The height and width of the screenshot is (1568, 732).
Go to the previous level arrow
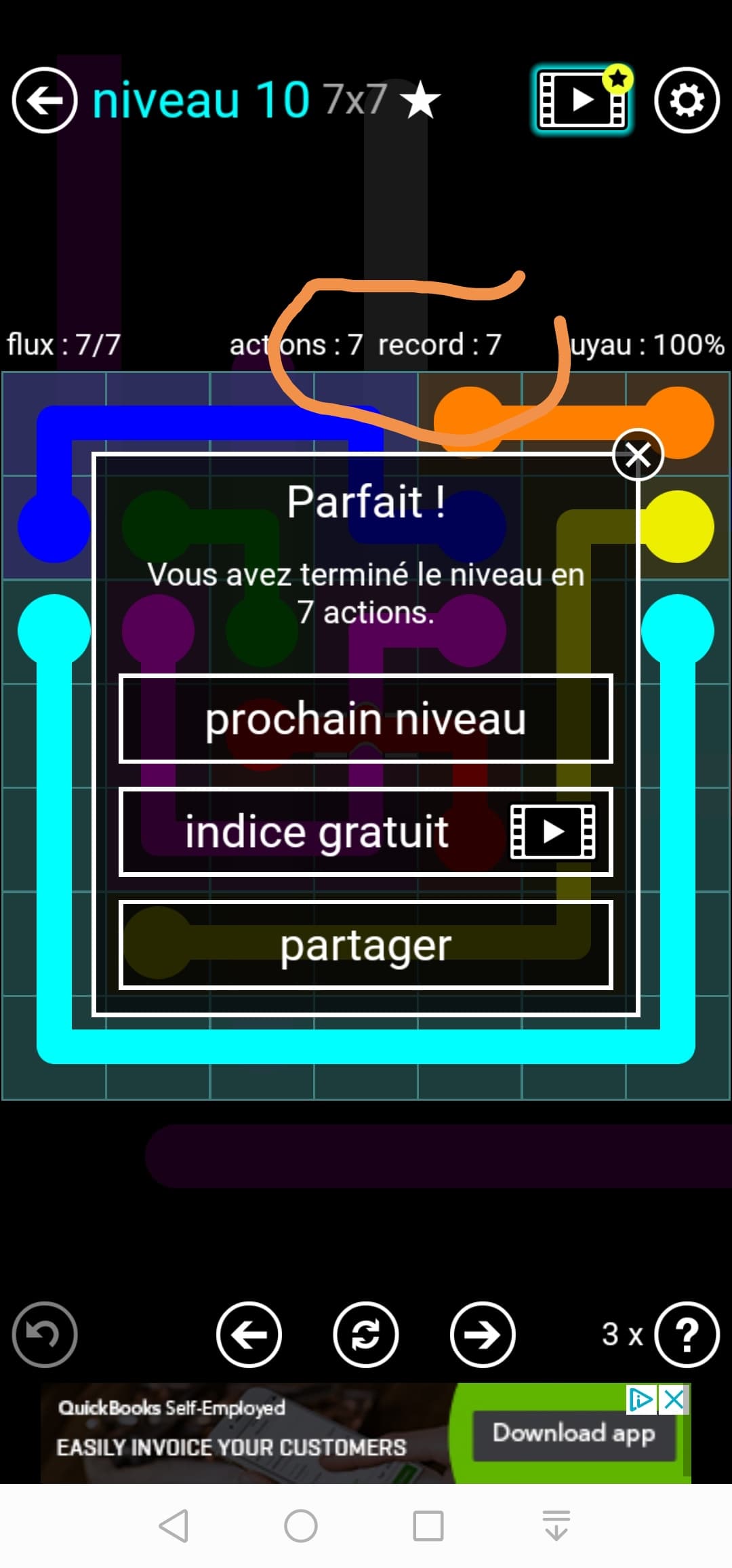[249, 1335]
